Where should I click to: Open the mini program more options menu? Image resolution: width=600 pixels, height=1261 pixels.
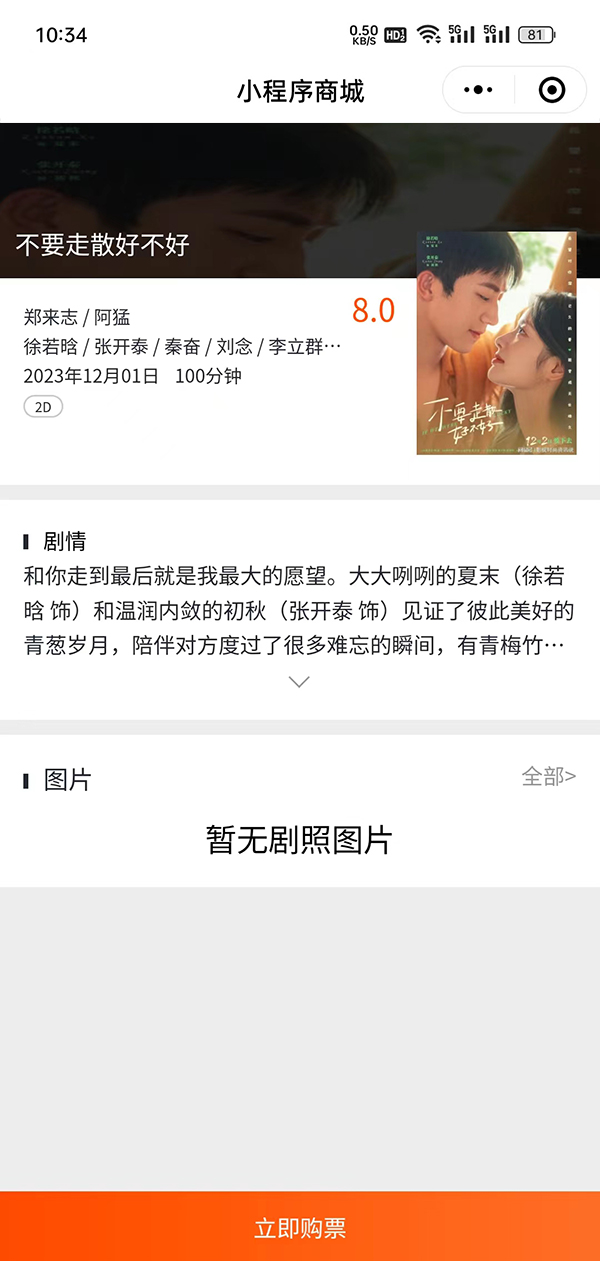point(479,91)
